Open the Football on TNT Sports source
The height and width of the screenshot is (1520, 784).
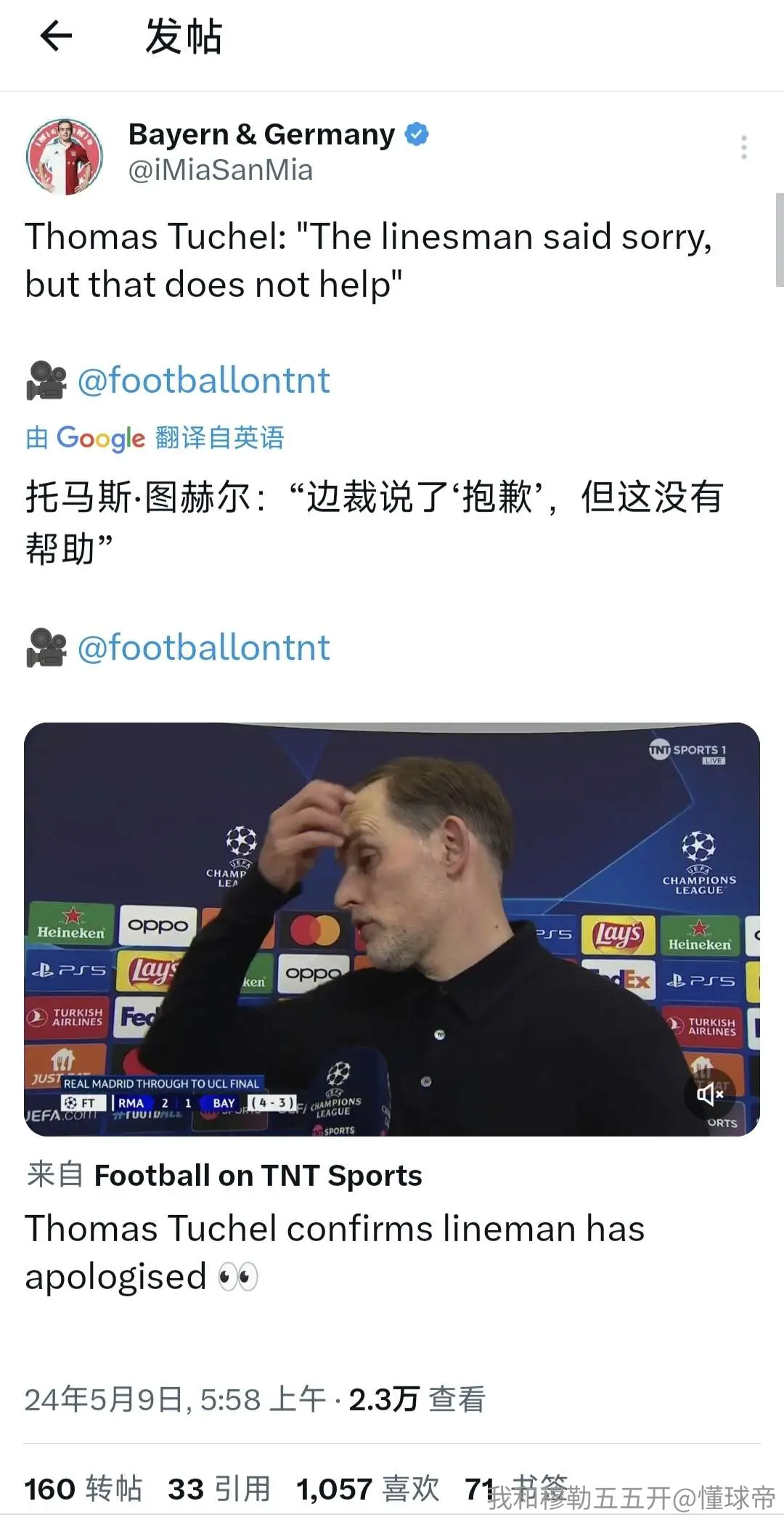(x=258, y=1175)
